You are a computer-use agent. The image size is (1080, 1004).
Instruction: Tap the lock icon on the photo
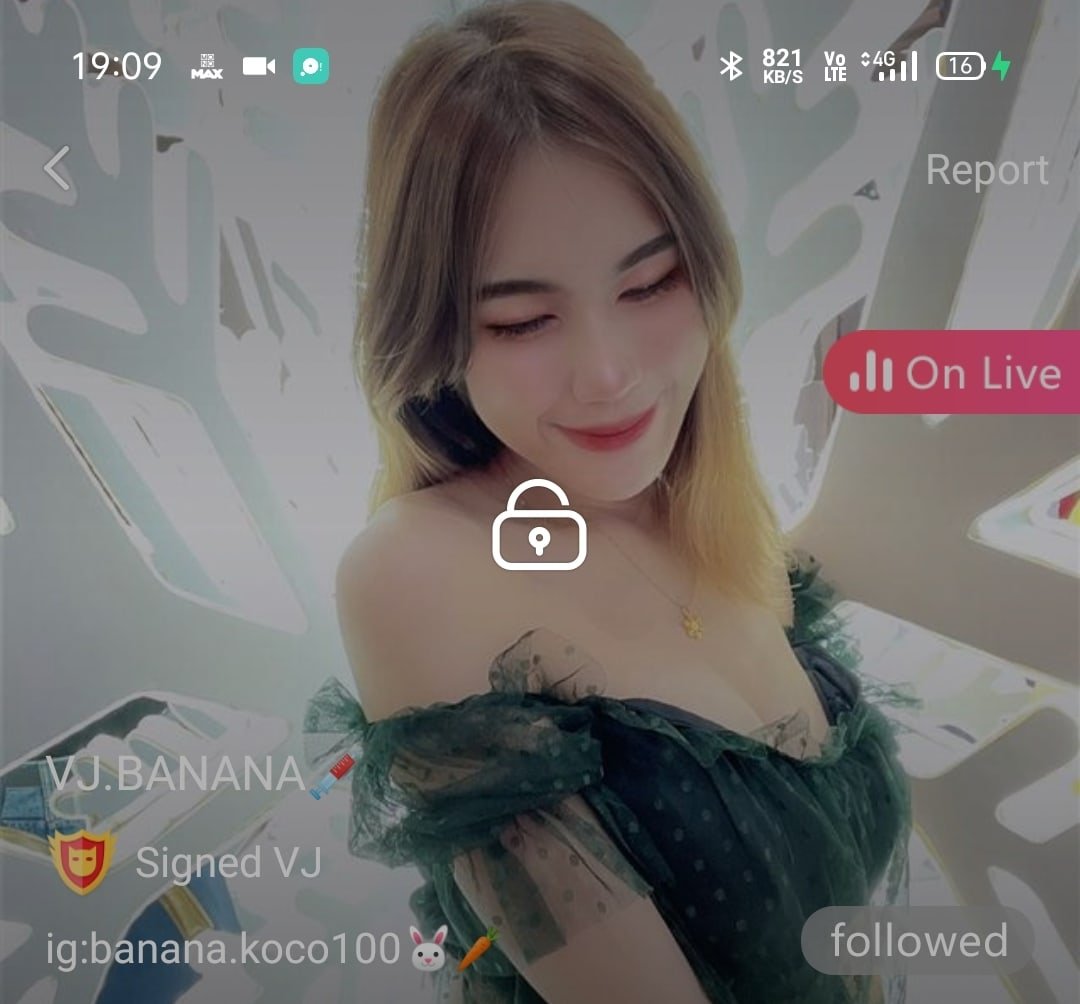(x=539, y=526)
